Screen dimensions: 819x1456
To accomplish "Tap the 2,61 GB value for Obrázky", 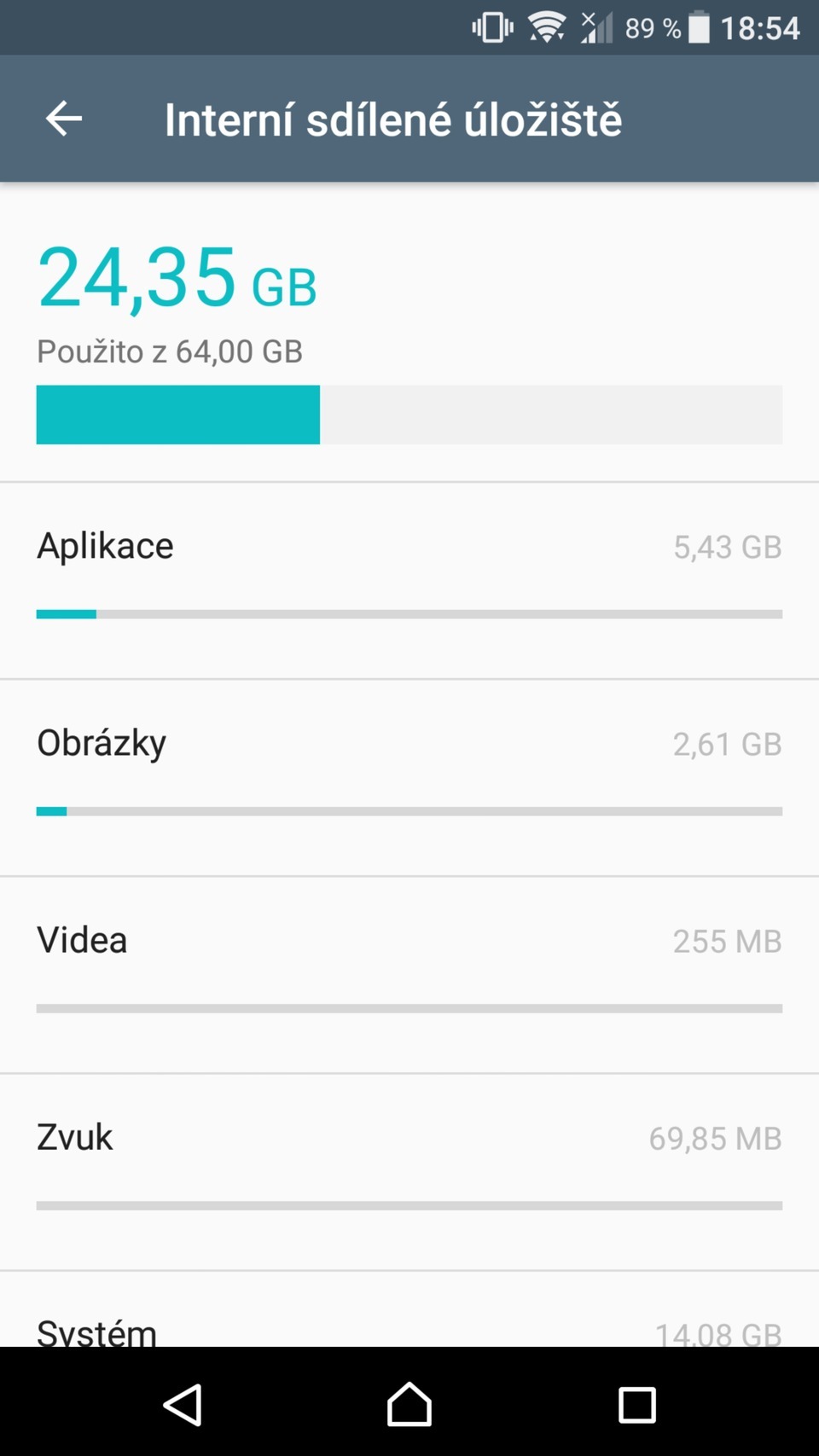I will 727,744.
